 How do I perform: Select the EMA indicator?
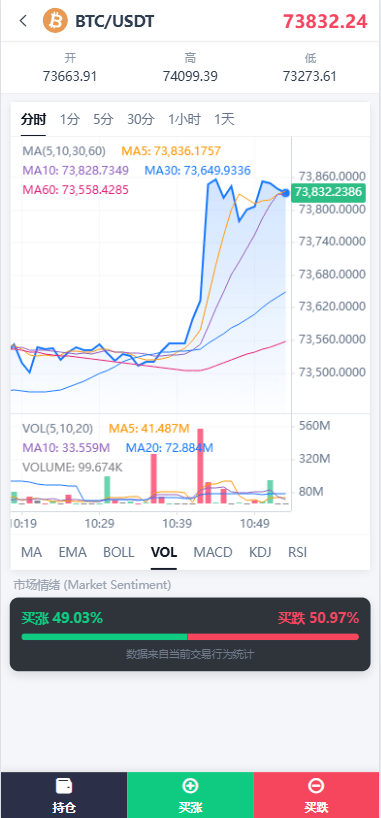tap(73, 552)
